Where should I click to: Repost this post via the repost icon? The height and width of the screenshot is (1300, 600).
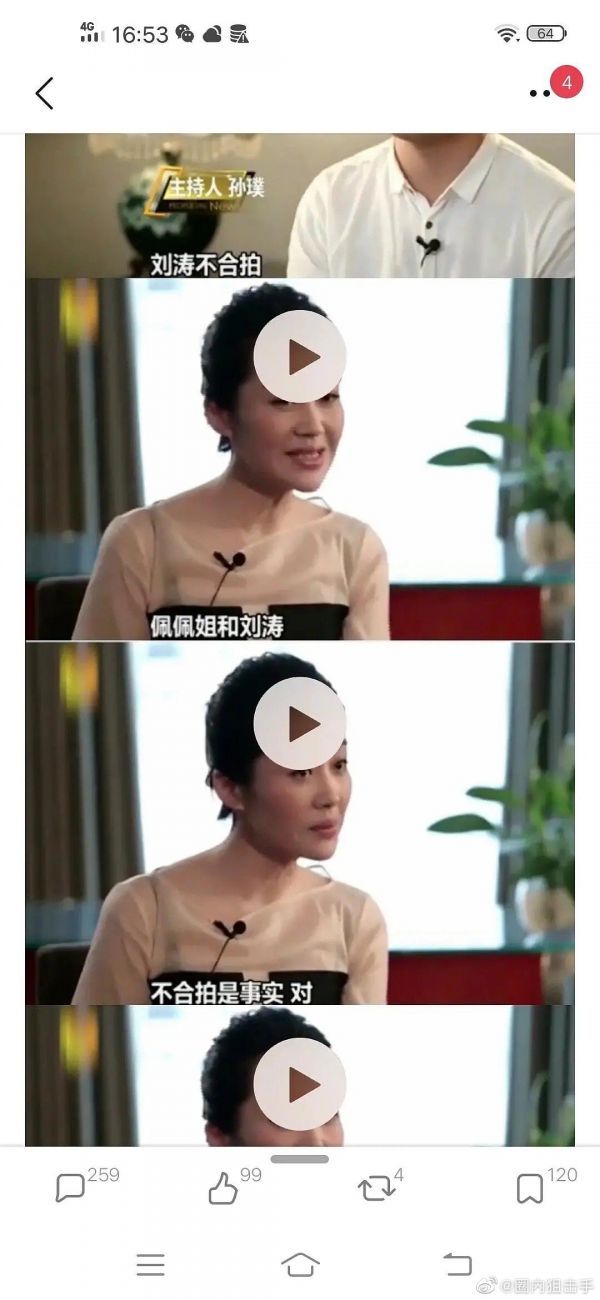pos(376,1188)
